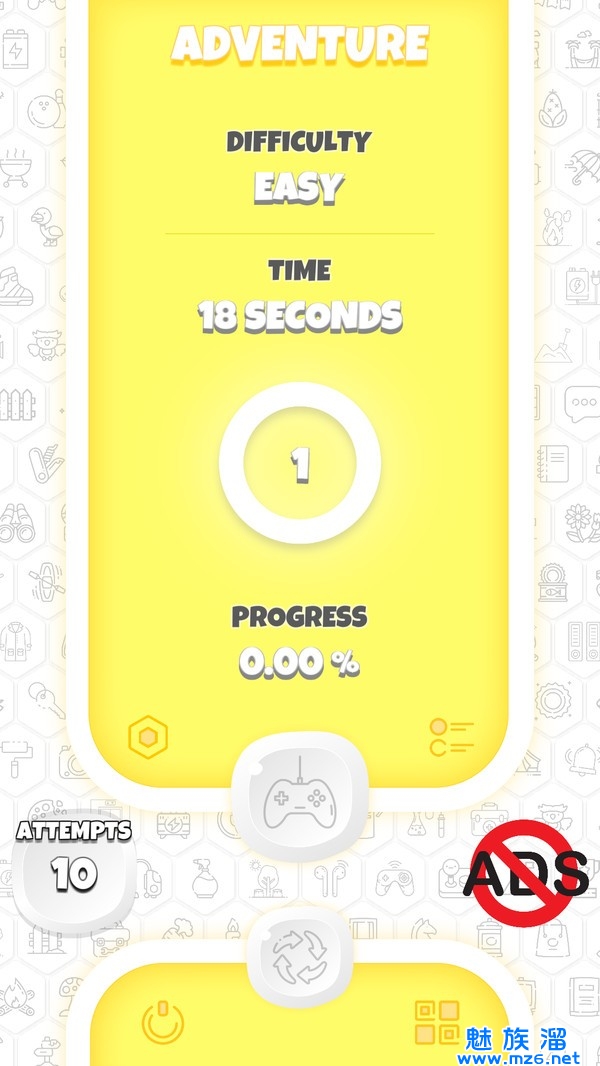Open the grid icon on lower card
Viewport: 600px width, 1066px height.
[x=437, y=1022]
